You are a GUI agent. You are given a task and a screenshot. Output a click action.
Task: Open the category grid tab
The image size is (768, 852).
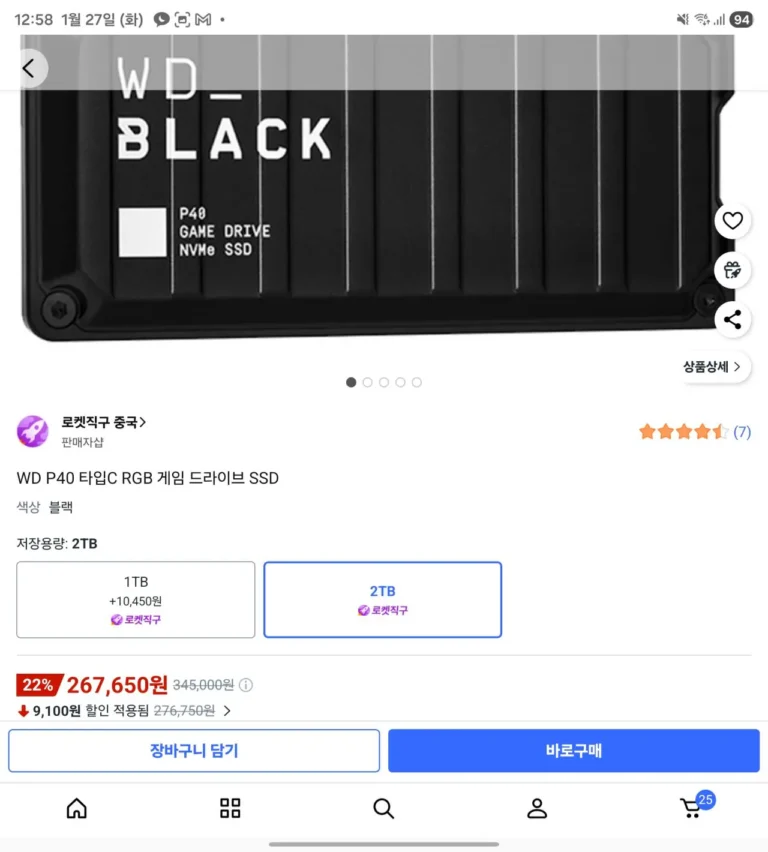(x=230, y=808)
